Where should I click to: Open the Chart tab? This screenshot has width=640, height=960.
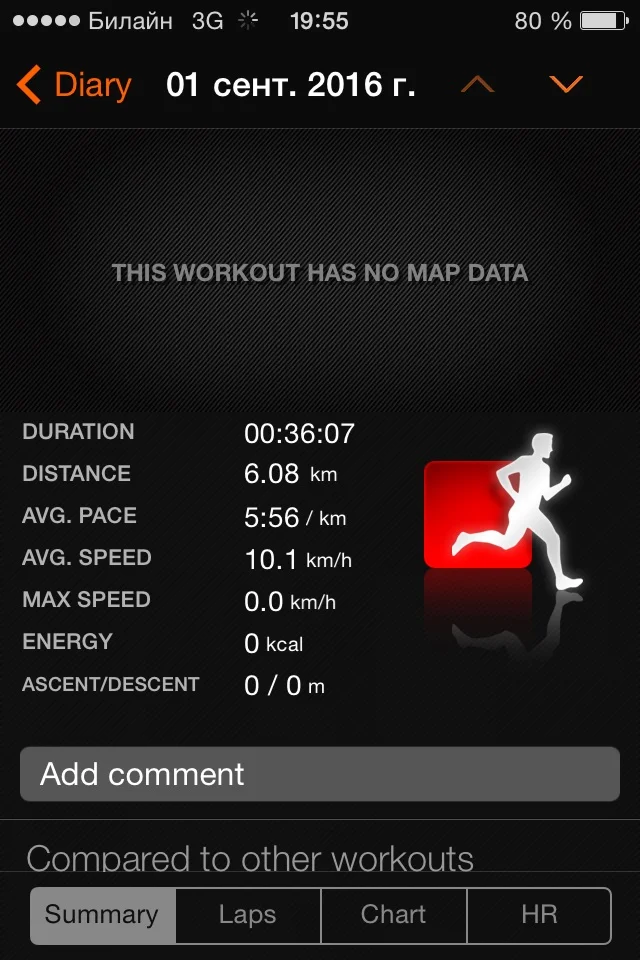pos(394,915)
